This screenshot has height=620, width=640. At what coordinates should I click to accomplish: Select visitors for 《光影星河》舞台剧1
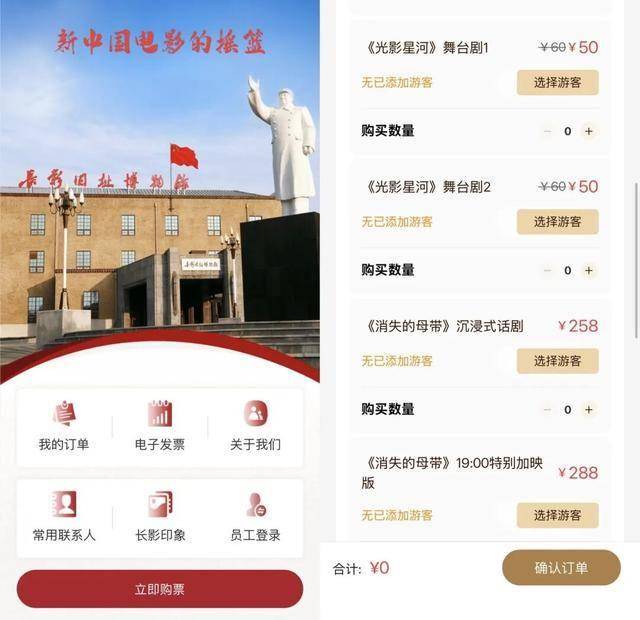pos(557,83)
